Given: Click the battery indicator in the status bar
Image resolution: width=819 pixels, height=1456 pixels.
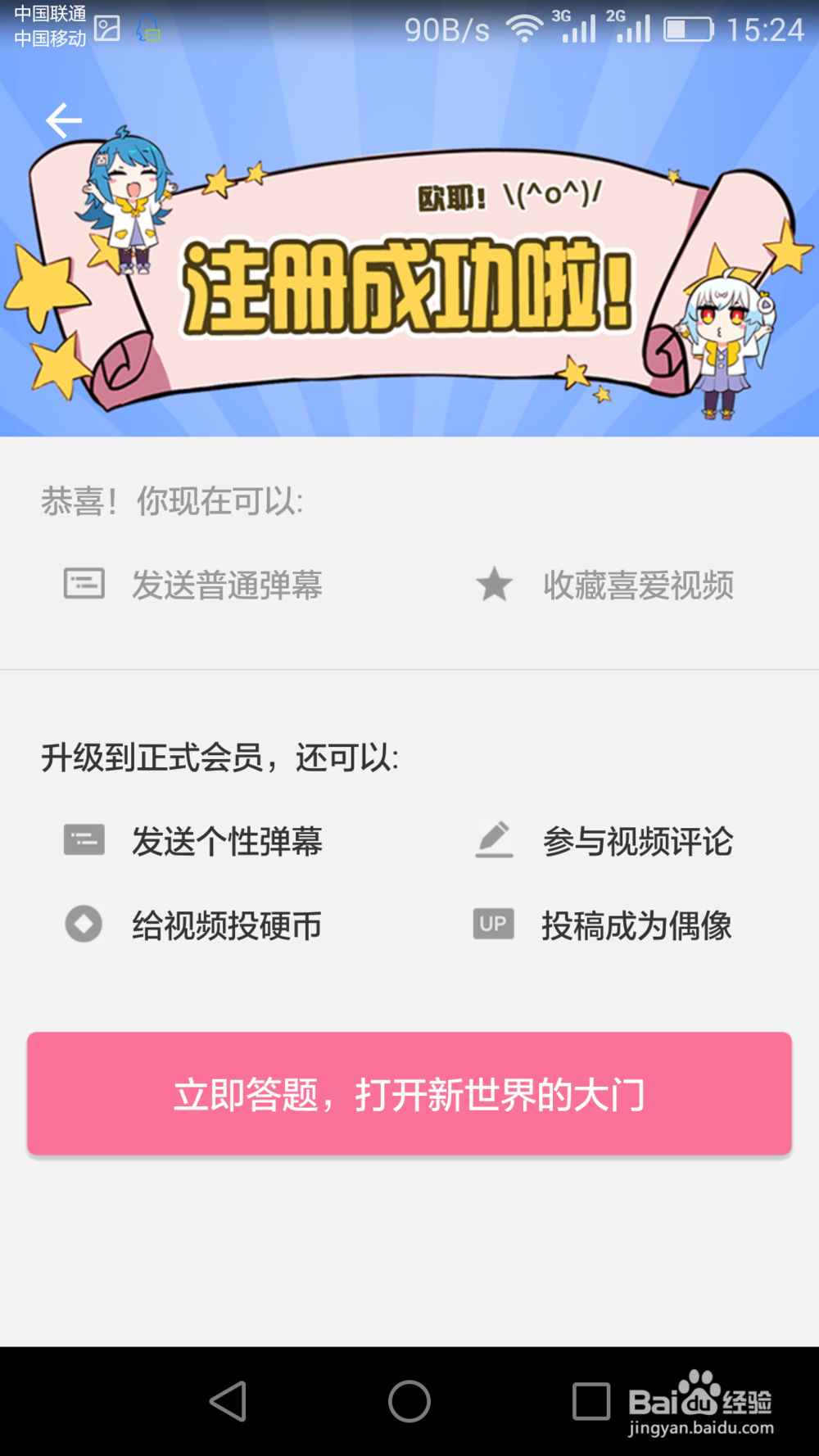Looking at the screenshot, I should (688, 27).
